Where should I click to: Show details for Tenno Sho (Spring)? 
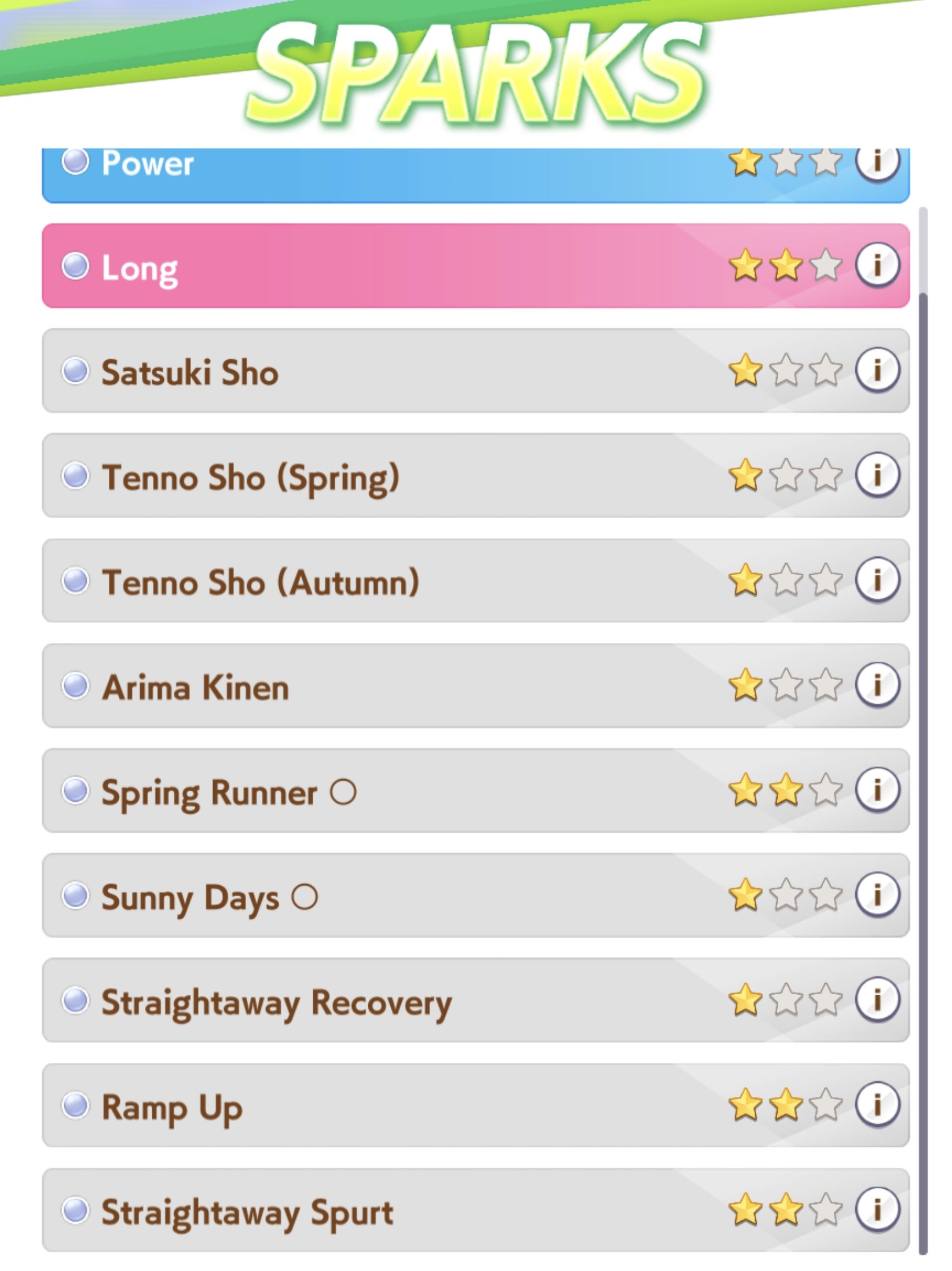(x=877, y=475)
